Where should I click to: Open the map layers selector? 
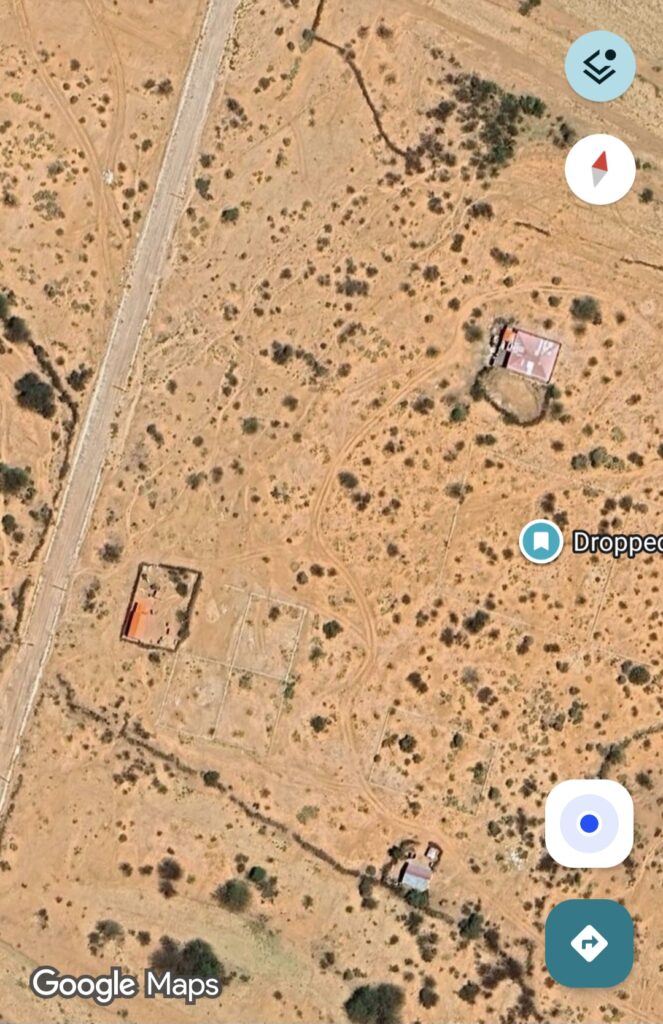[x=599, y=66]
